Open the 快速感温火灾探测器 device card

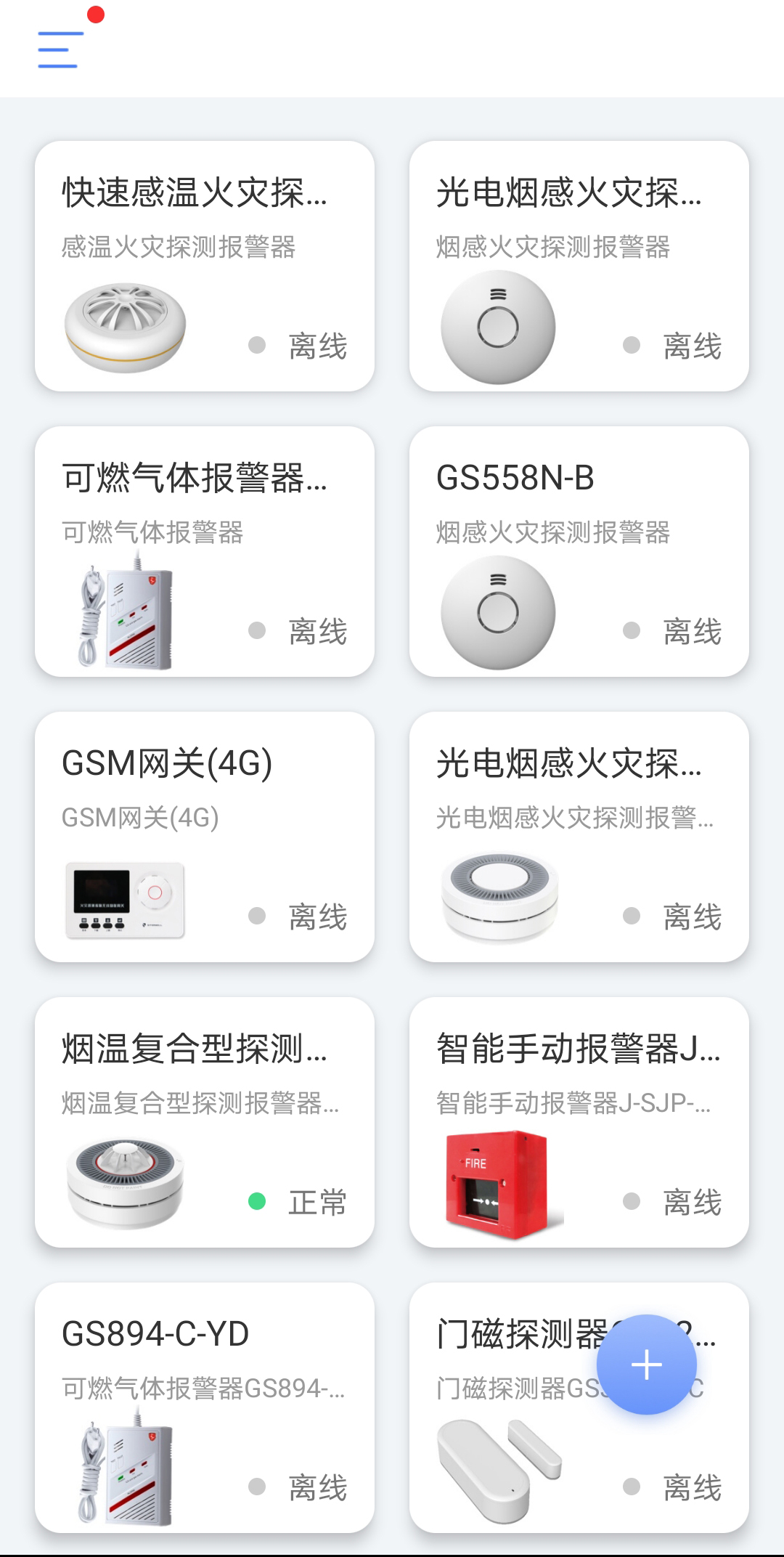tap(205, 267)
